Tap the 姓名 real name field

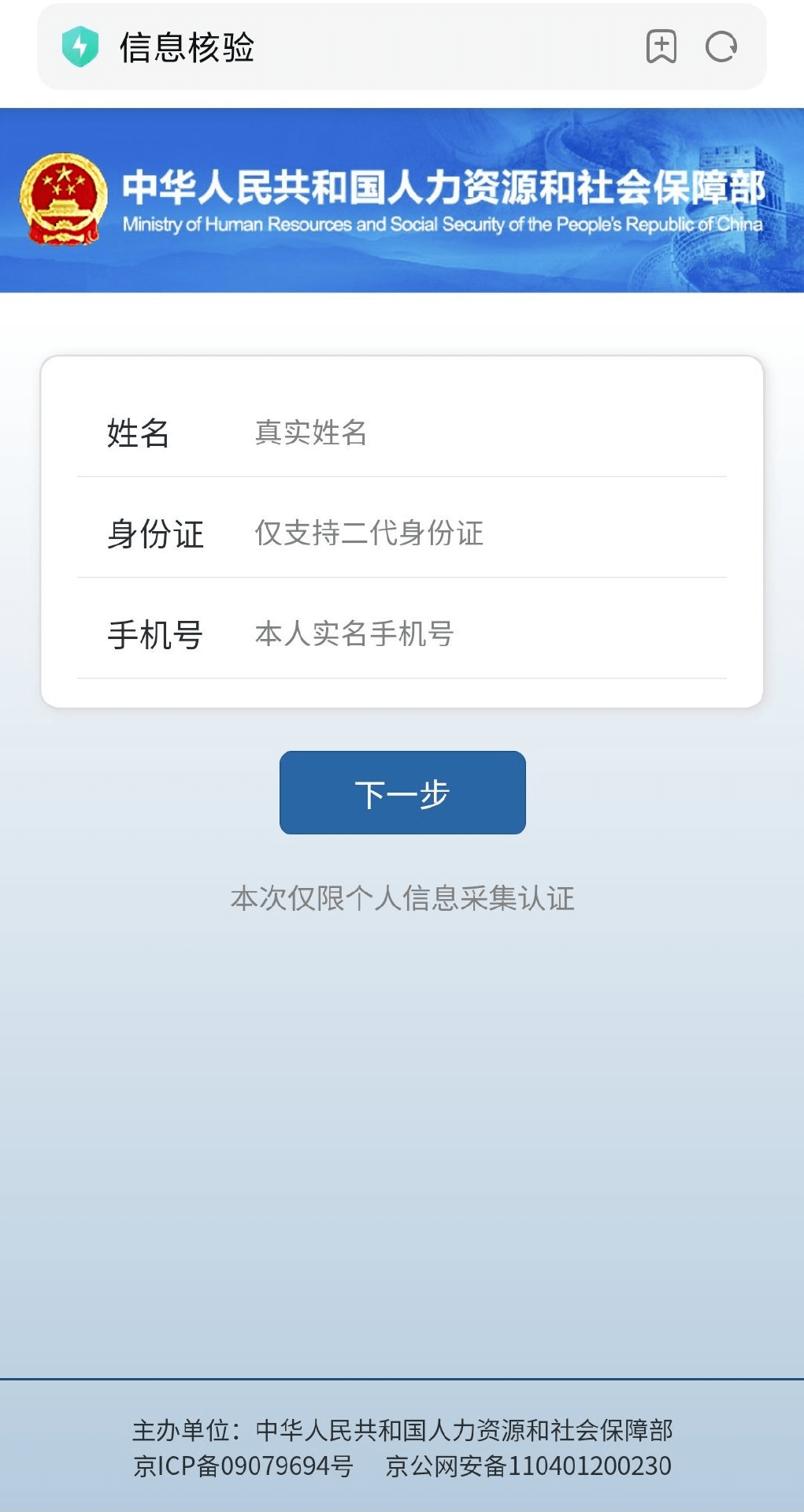[x=488, y=433]
